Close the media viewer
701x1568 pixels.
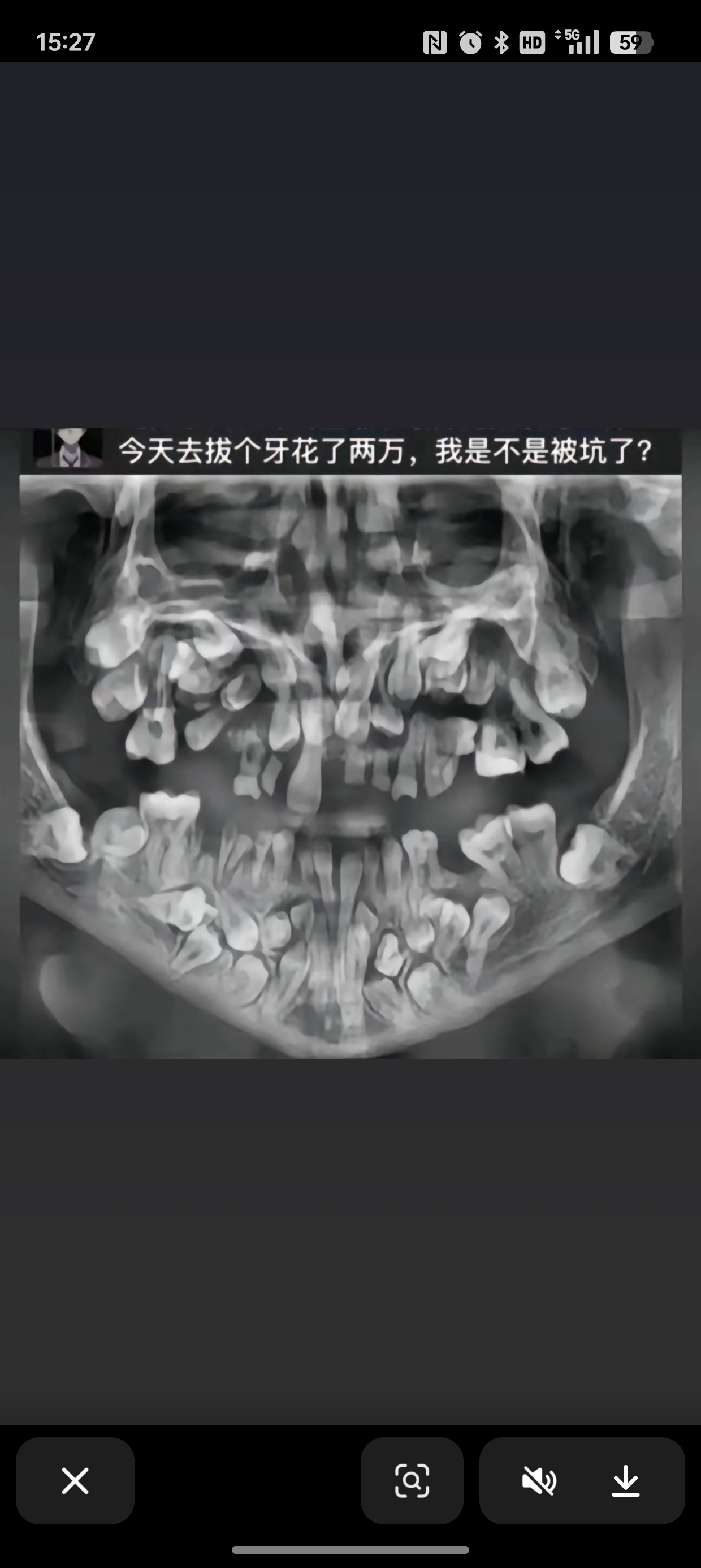point(75,1480)
